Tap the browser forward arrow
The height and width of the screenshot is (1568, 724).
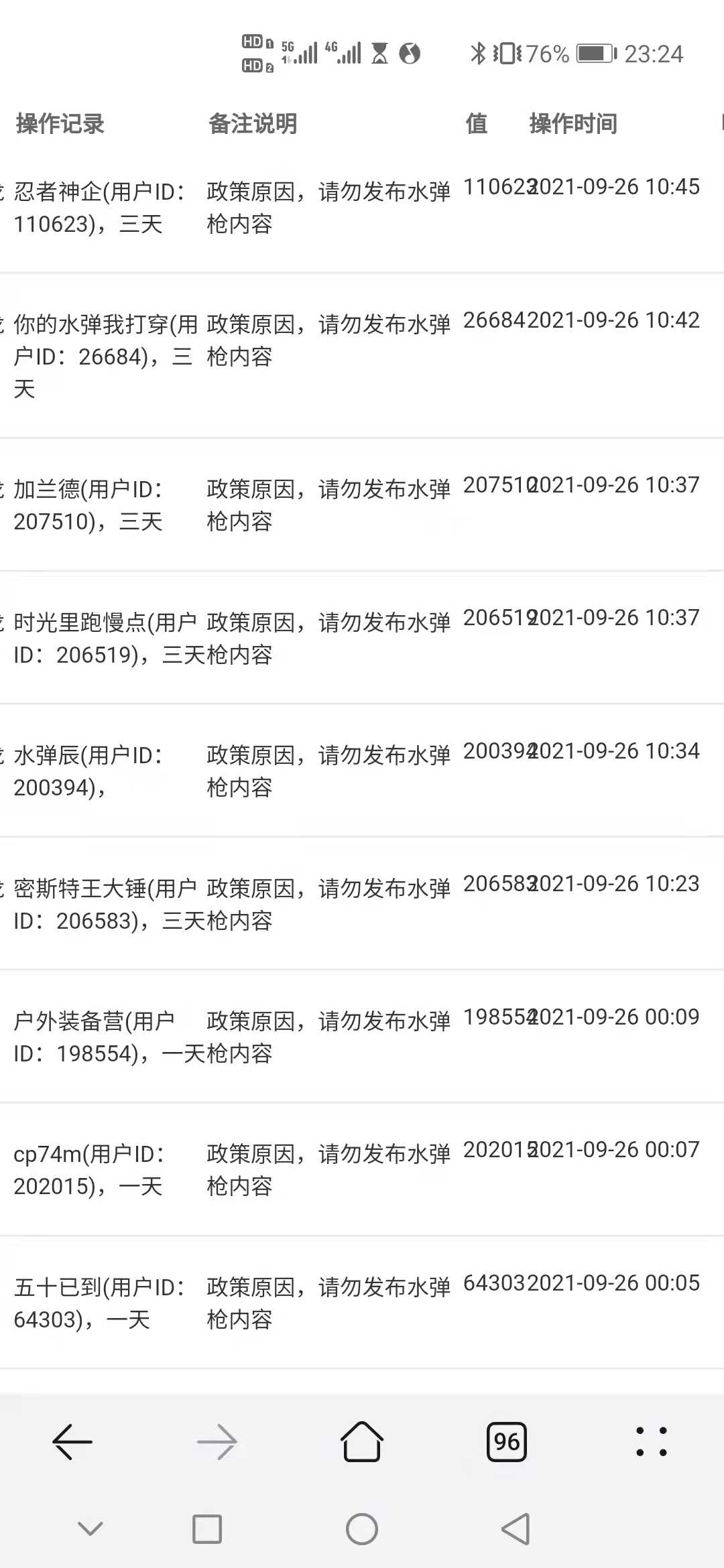point(217,1441)
